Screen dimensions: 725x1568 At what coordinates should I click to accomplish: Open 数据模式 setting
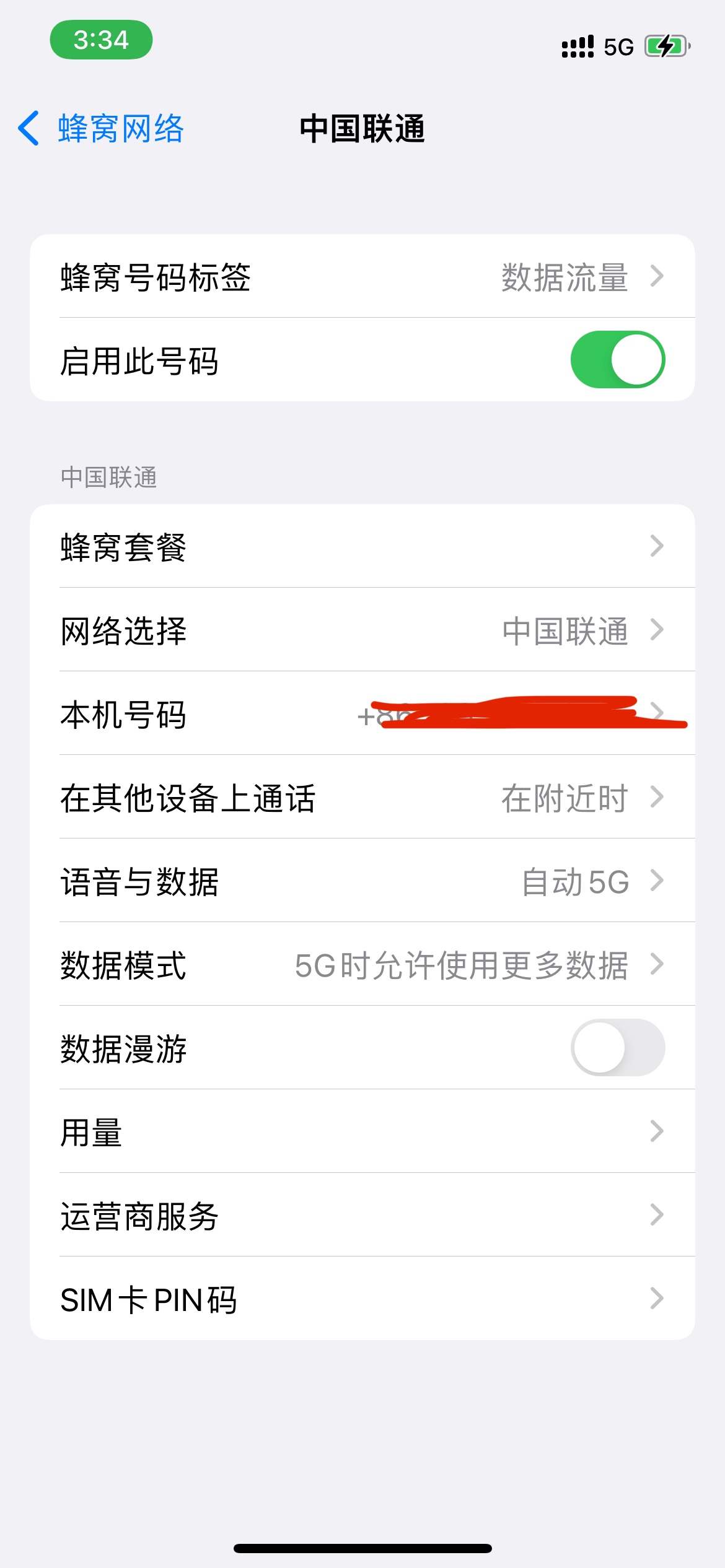point(362,965)
